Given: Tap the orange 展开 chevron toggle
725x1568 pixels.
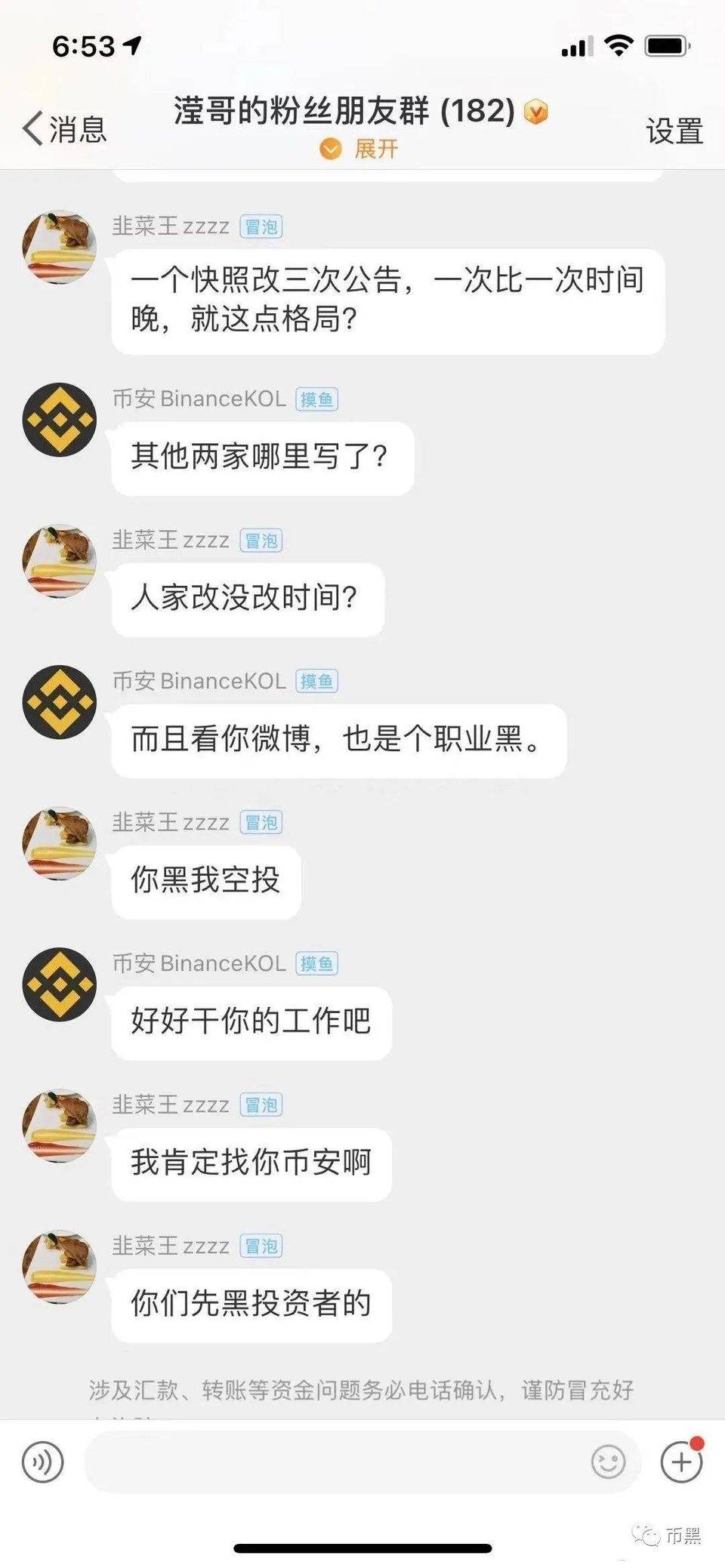Looking at the screenshot, I should click(x=329, y=149).
